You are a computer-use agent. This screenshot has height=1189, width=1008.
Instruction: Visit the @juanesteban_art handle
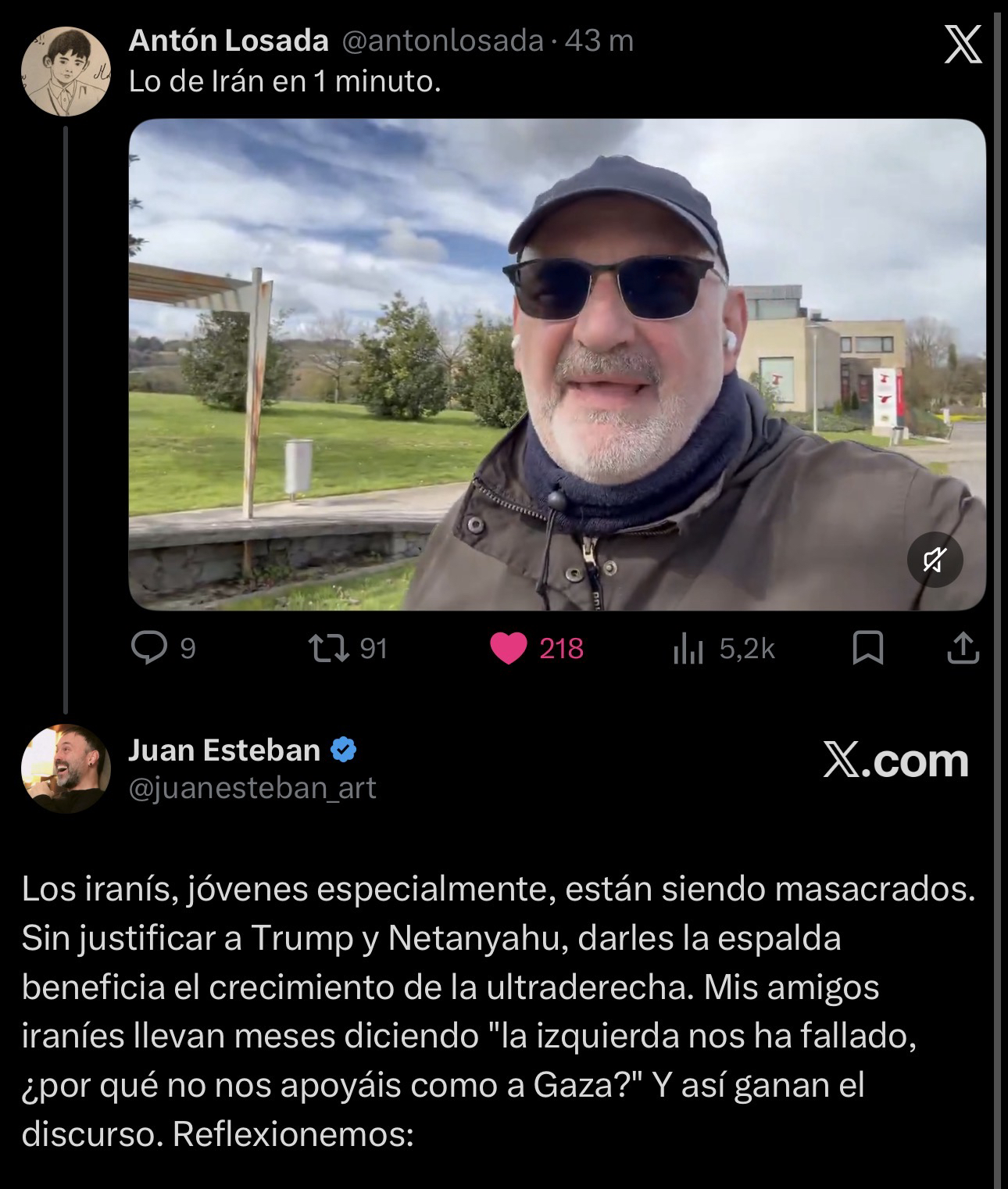click(252, 788)
